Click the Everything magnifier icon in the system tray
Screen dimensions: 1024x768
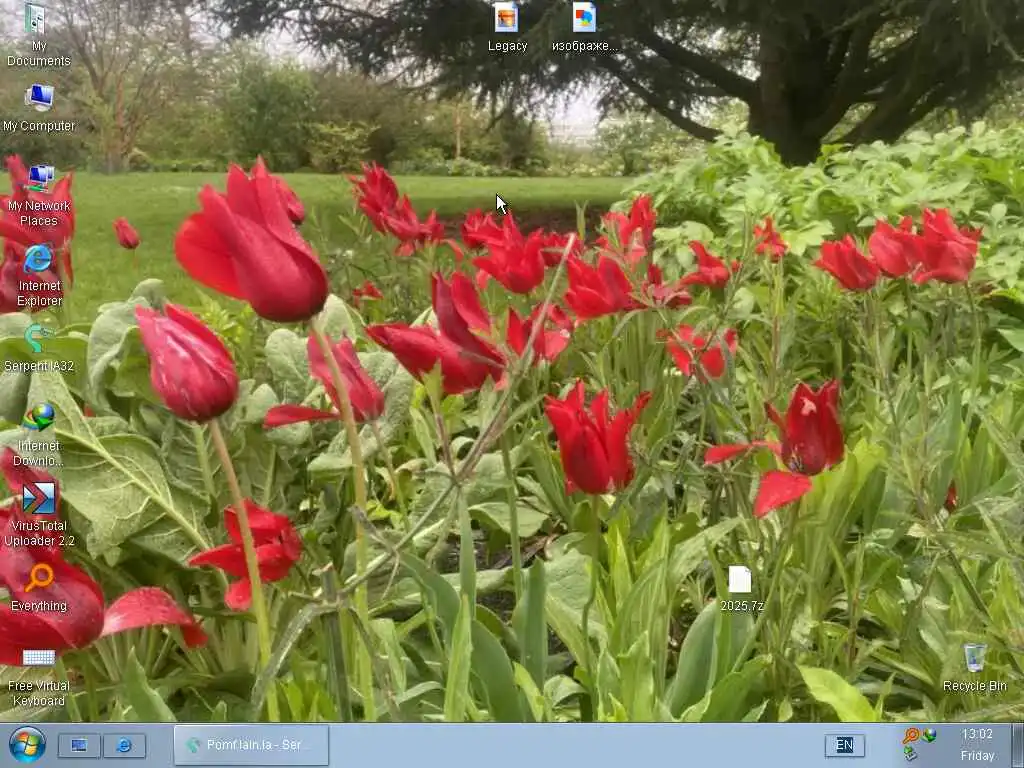[x=911, y=736]
